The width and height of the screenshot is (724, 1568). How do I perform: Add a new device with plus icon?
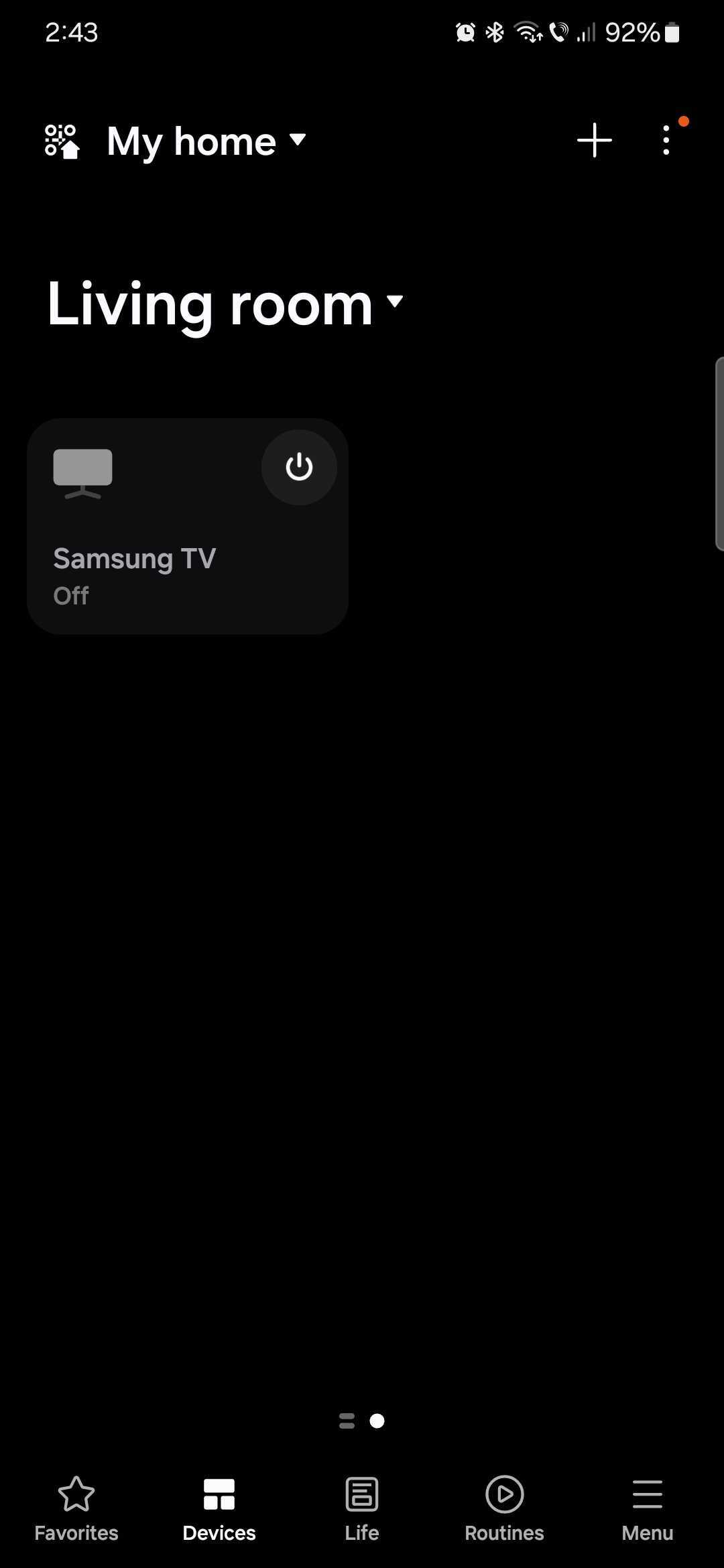[594, 141]
